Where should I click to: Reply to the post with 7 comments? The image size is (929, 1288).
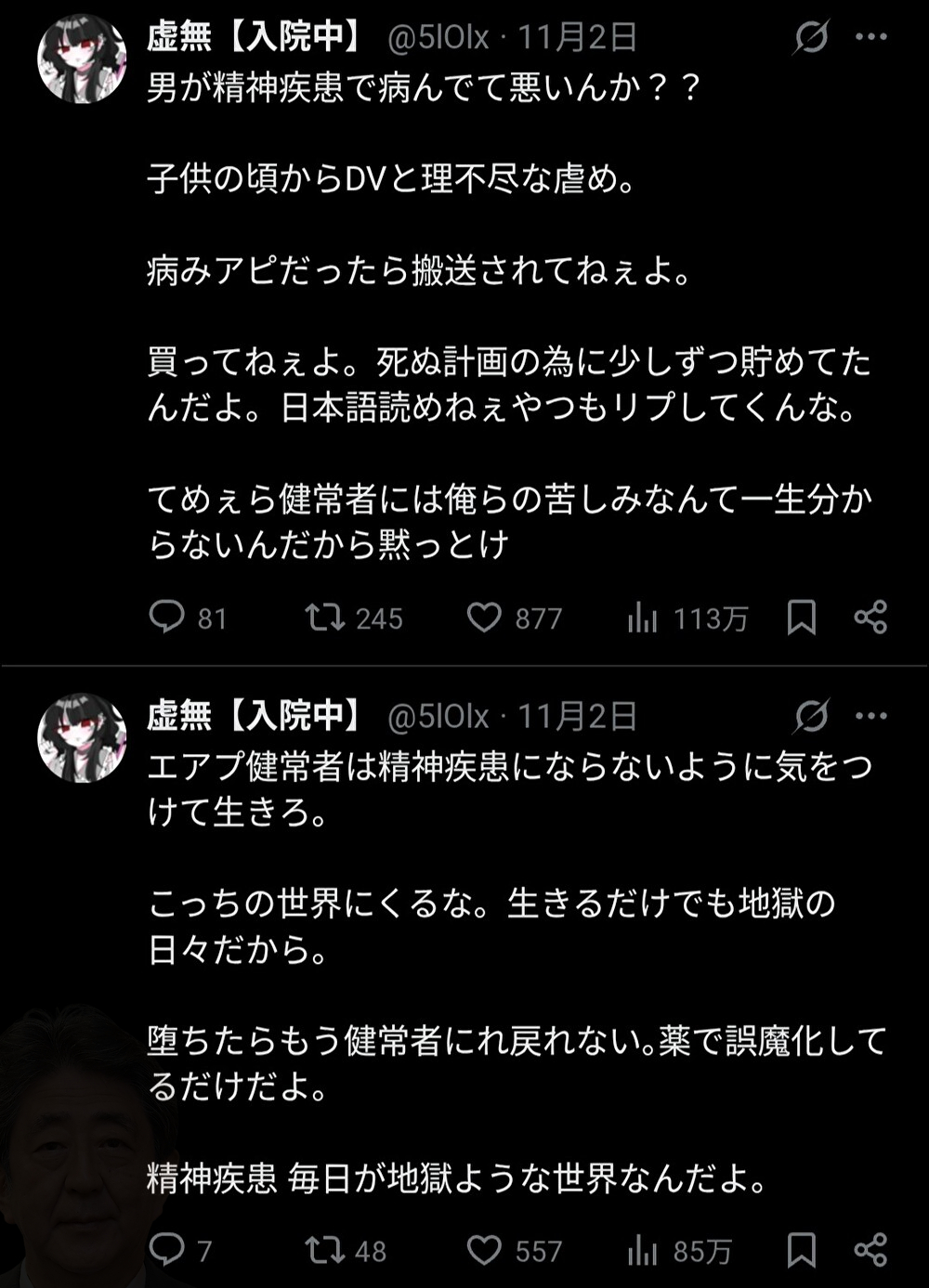(x=167, y=1250)
